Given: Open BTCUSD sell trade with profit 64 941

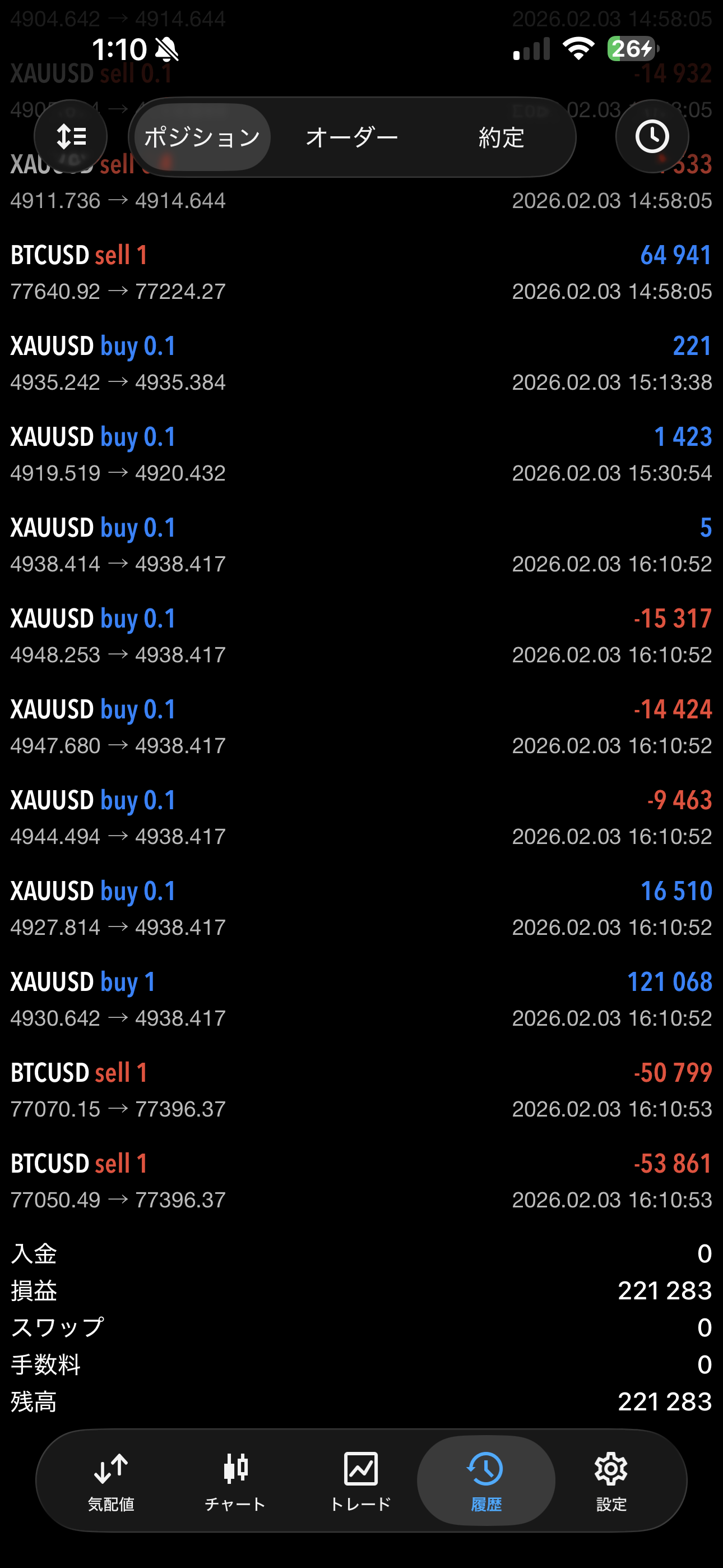Looking at the screenshot, I should click(x=361, y=273).
